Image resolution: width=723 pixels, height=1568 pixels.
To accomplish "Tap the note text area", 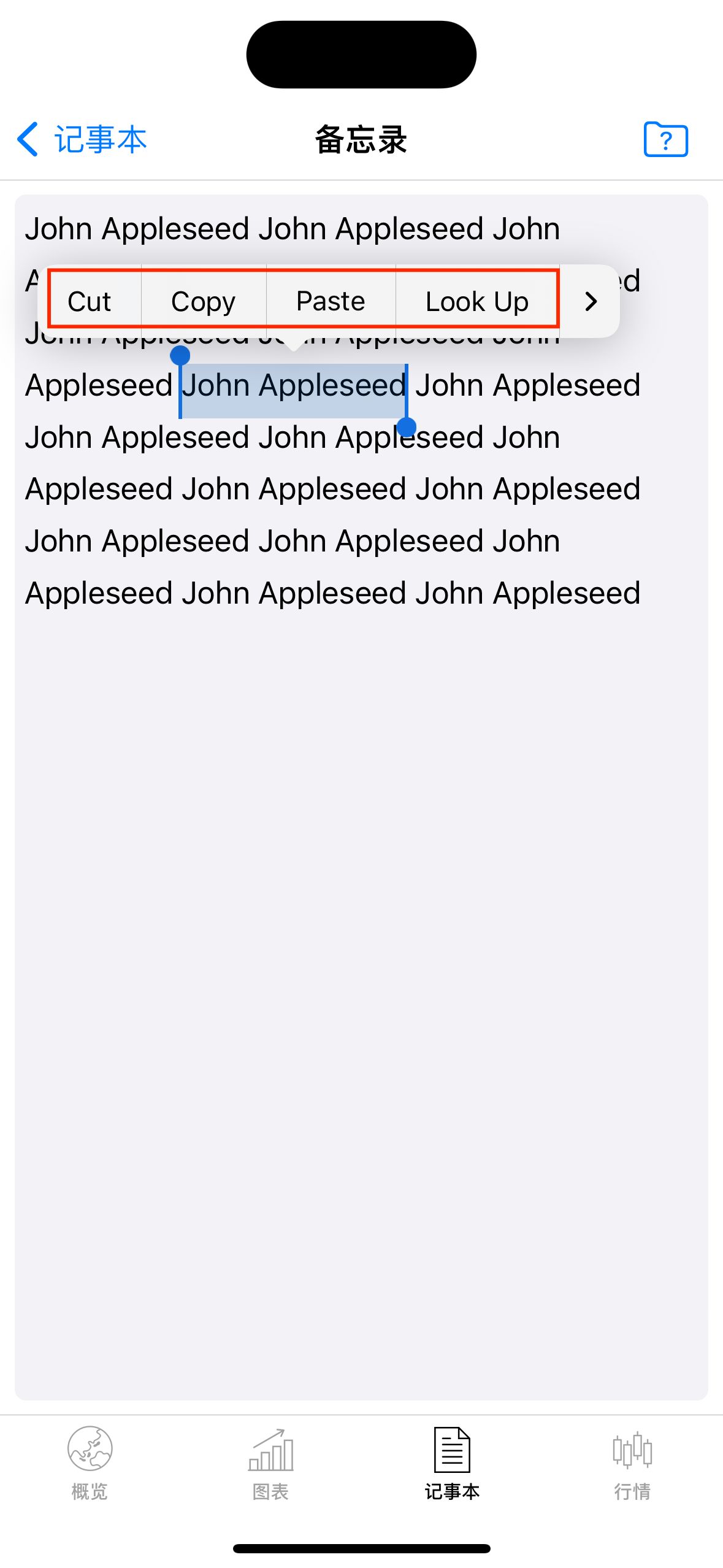I will point(361,920).
